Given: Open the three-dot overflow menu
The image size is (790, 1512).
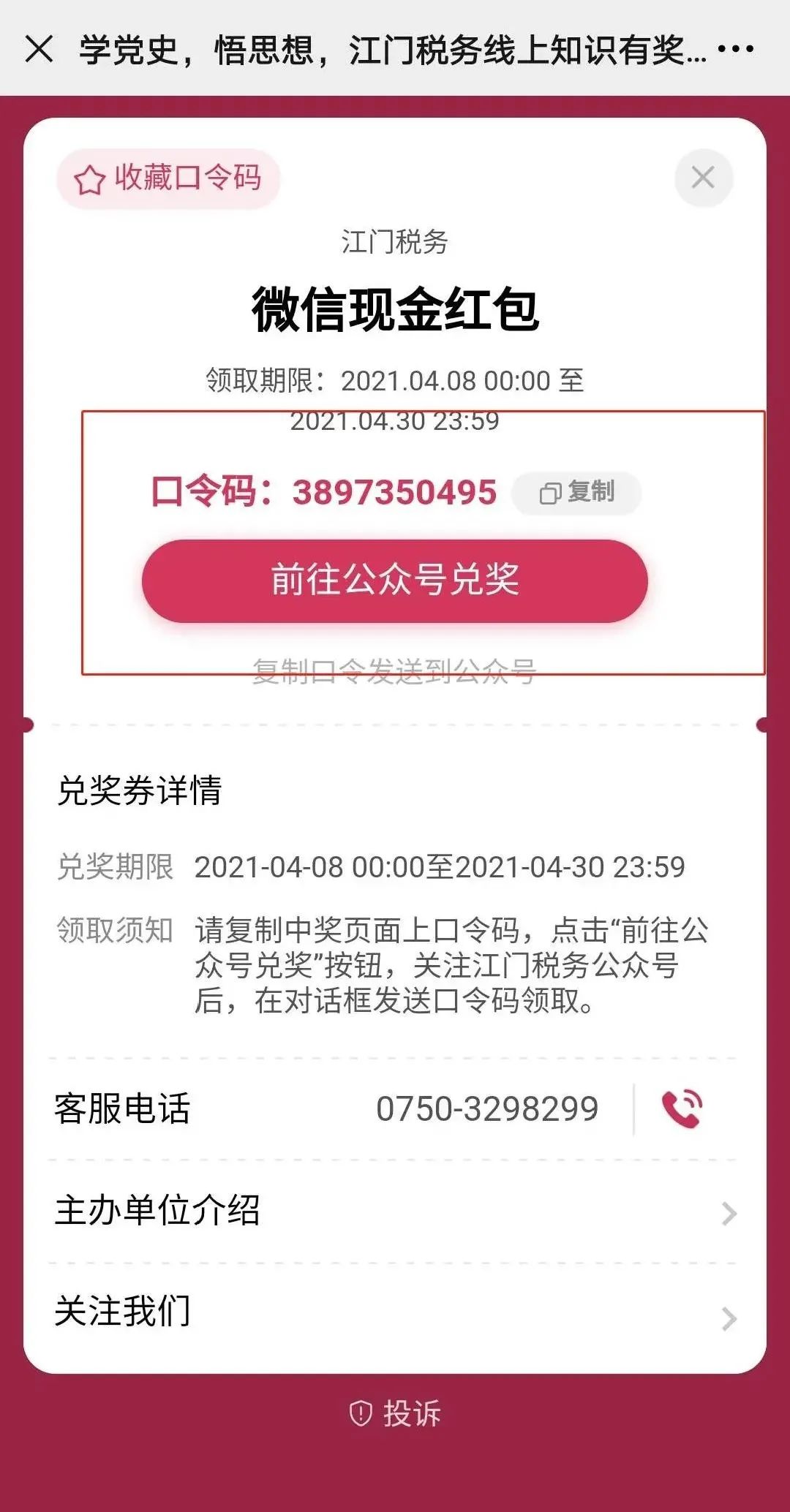Looking at the screenshot, I should (735, 50).
